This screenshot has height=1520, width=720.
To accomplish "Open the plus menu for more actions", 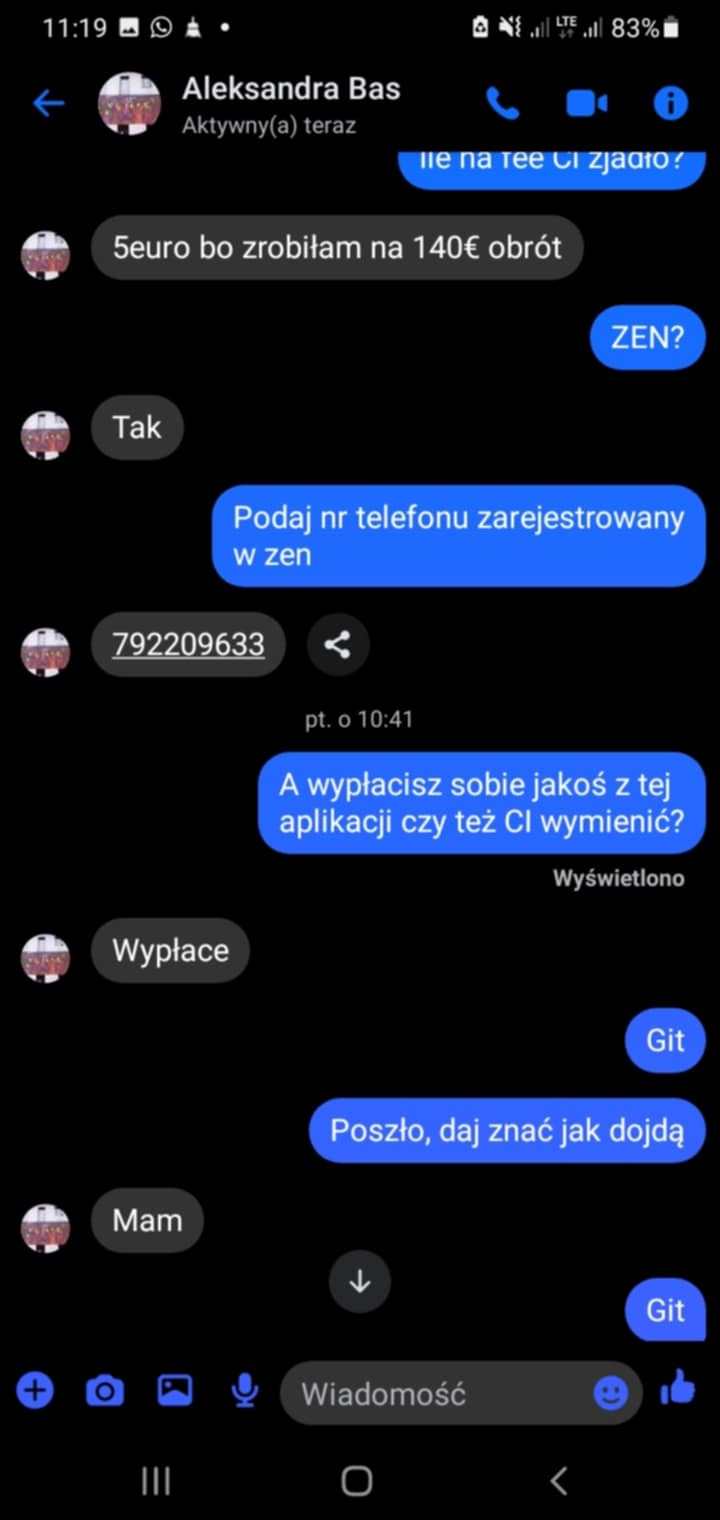I will [x=35, y=1390].
